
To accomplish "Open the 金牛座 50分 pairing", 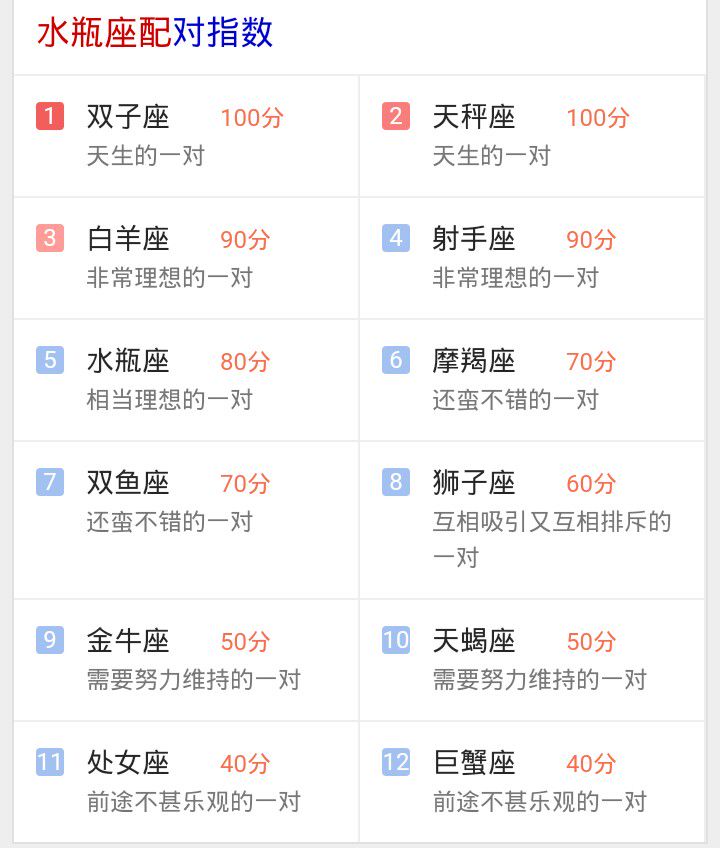I will [x=186, y=660].
